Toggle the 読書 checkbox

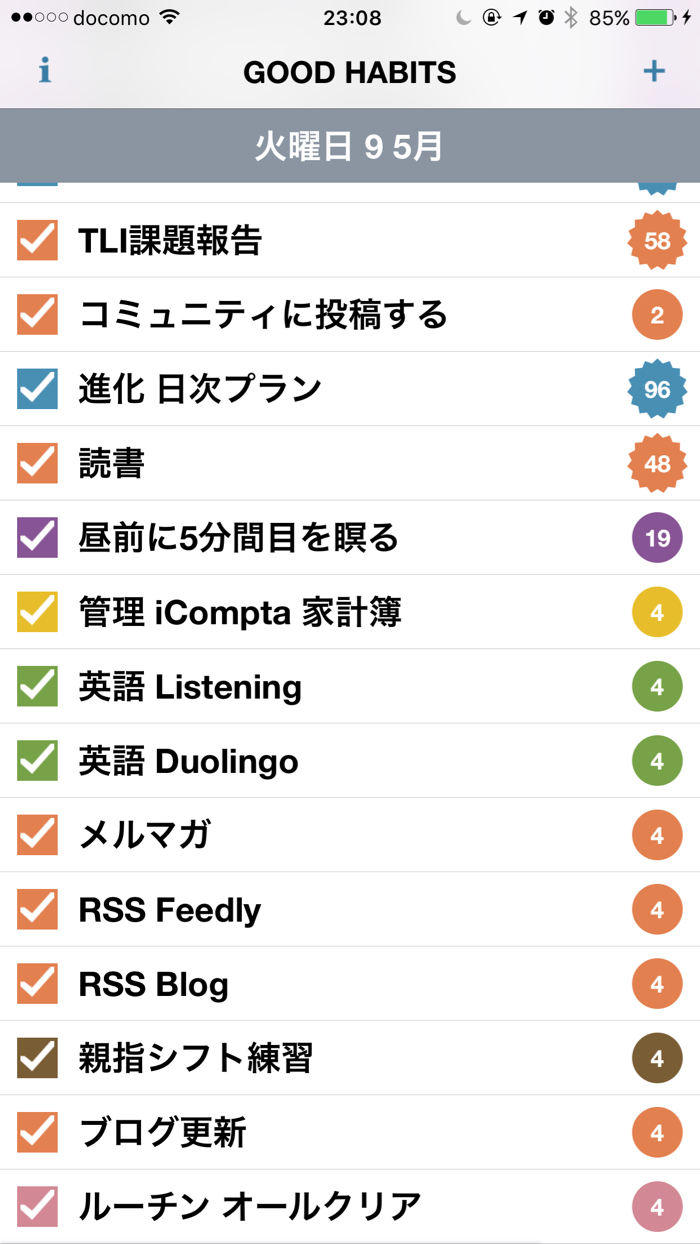(x=38, y=463)
